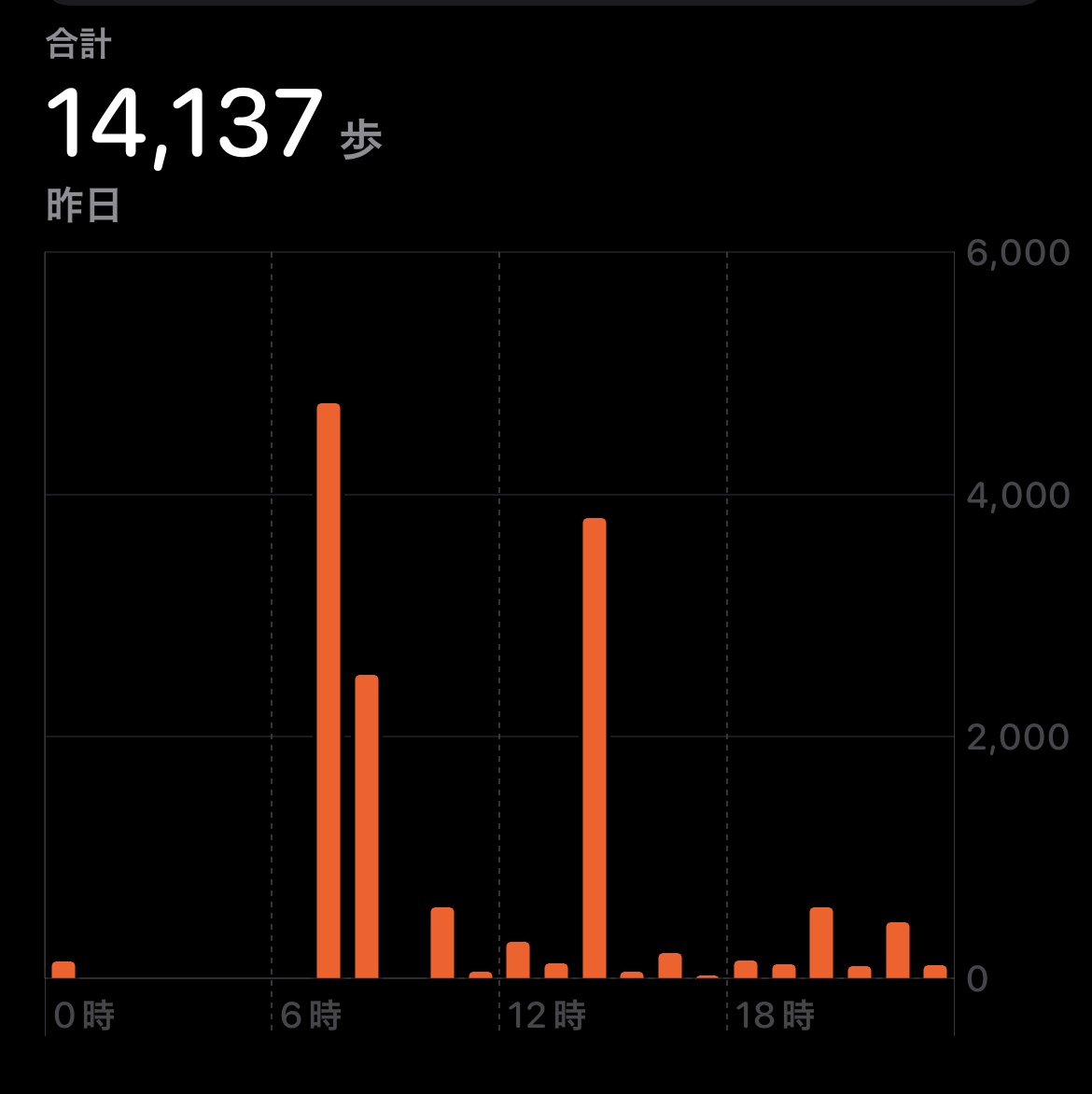Select the second-tallest morning bar near 8時

[367, 826]
